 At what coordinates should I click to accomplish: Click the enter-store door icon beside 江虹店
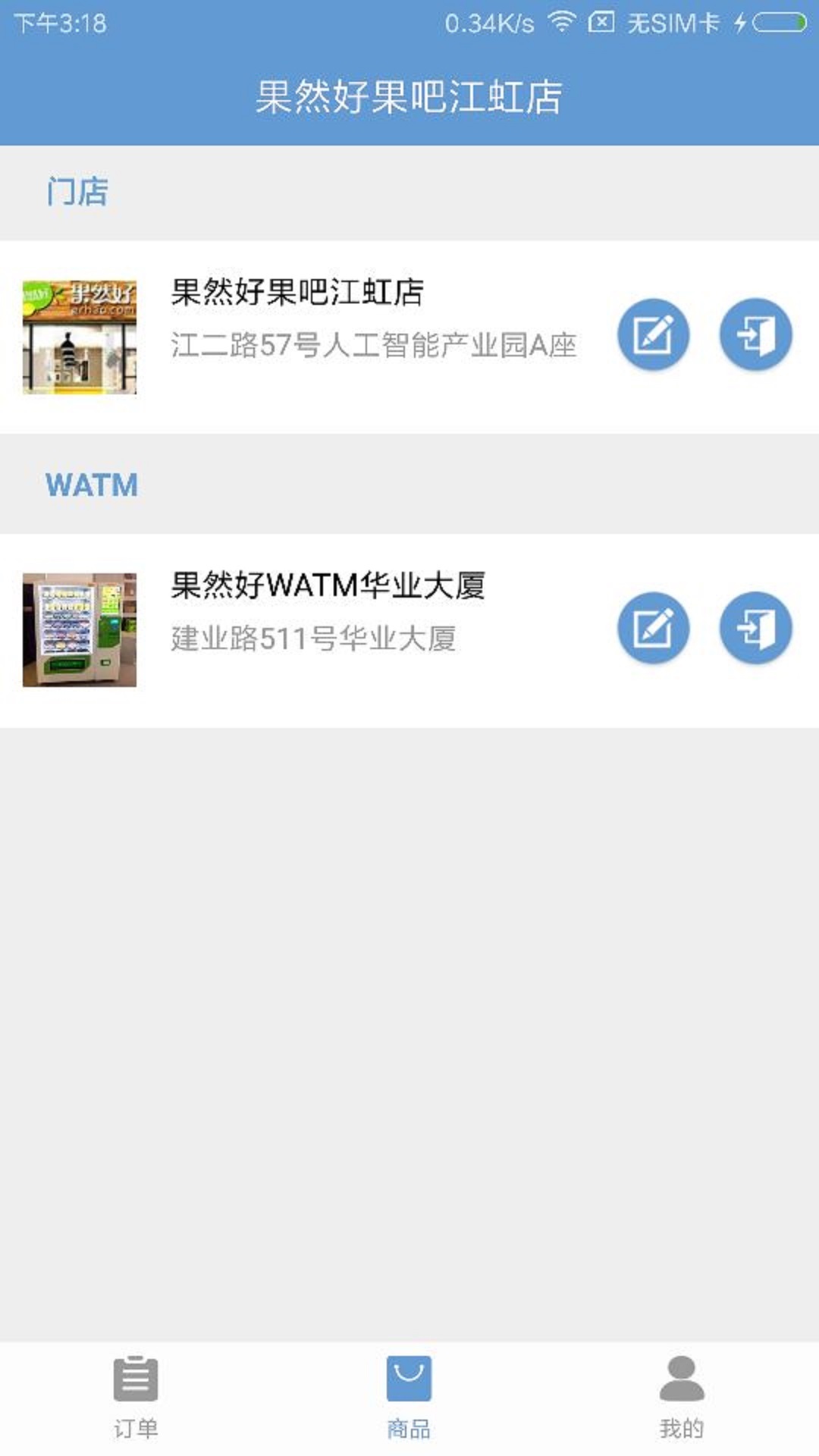click(755, 334)
